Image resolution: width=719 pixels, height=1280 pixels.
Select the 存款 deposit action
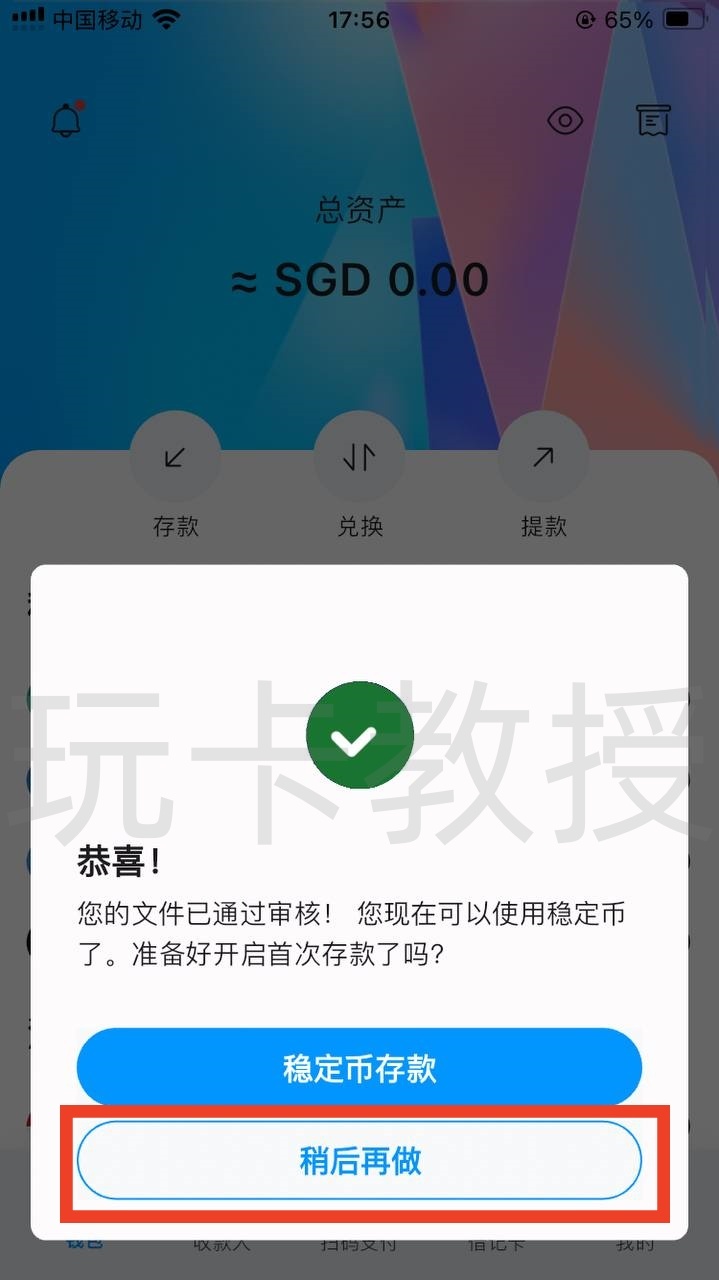176,458
